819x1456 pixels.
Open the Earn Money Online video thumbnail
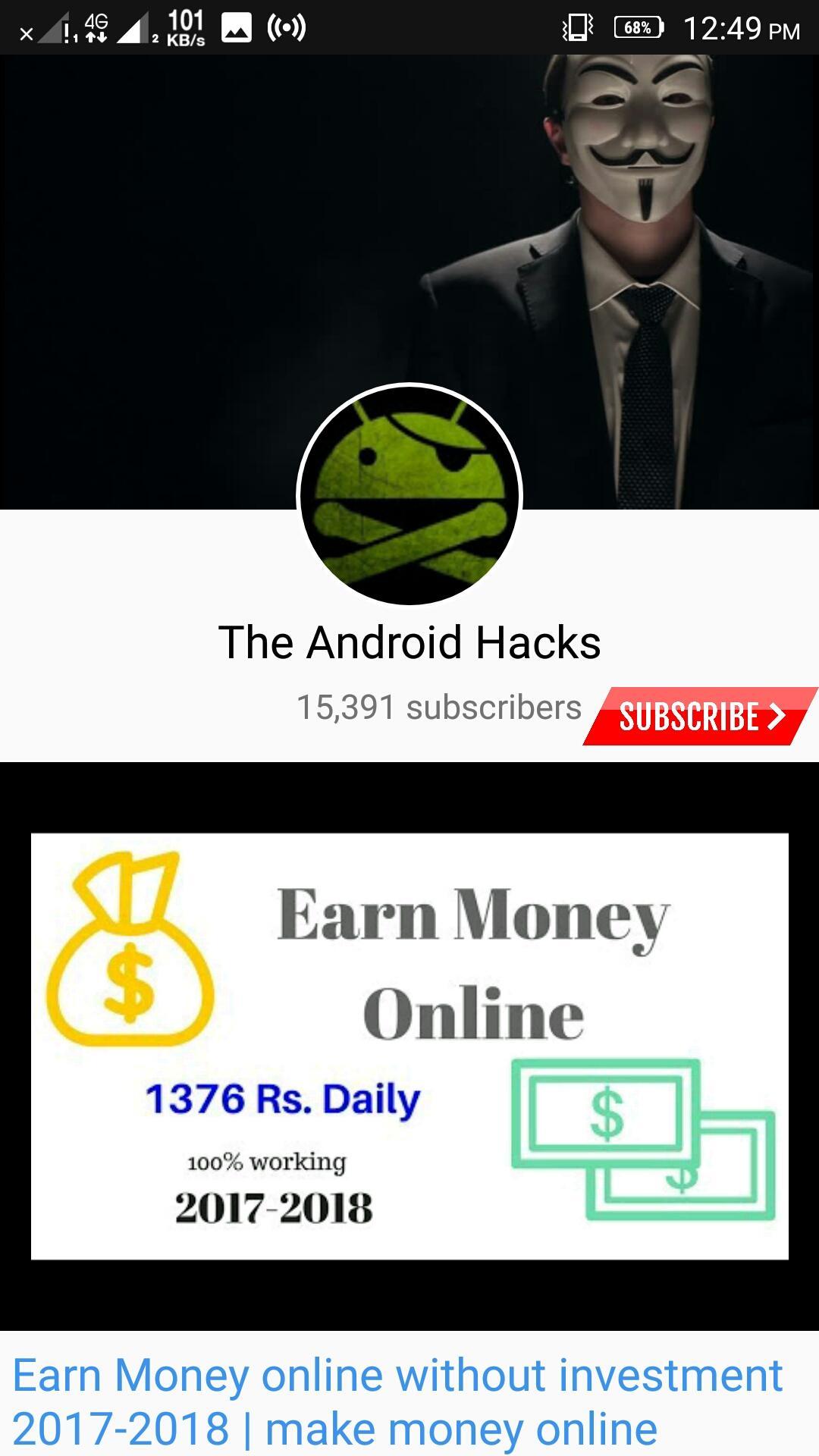click(409, 1046)
